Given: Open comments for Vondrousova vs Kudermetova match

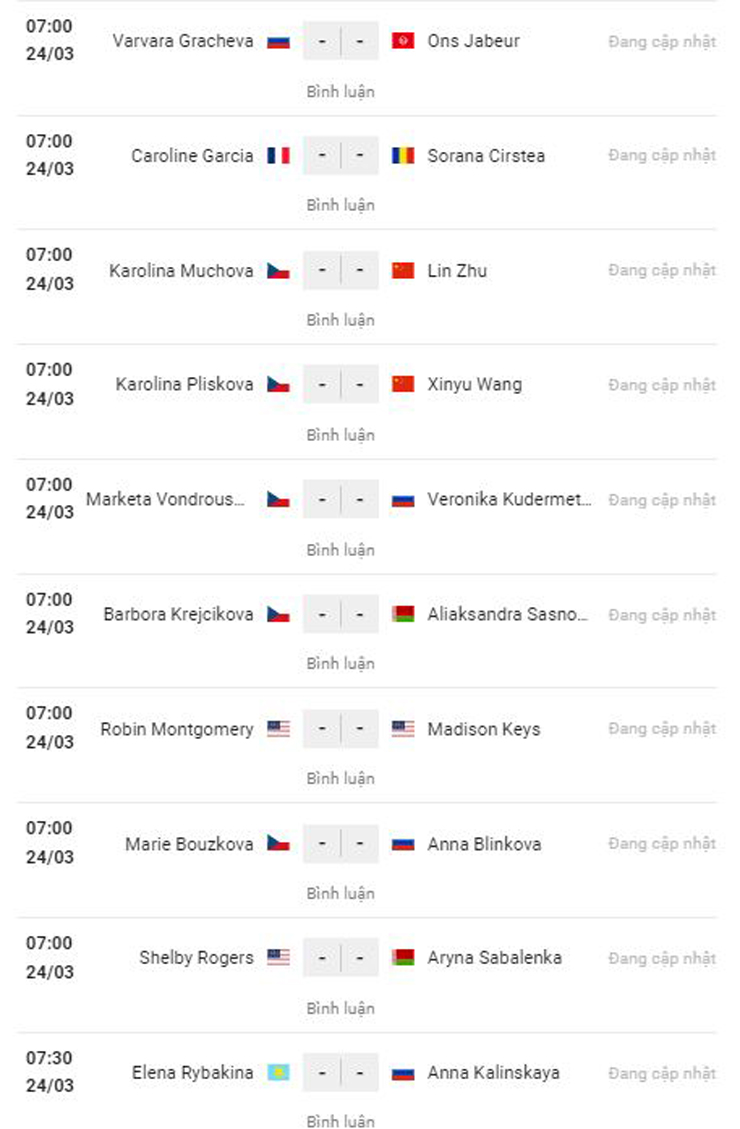Looking at the screenshot, I should [x=340, y=550].
